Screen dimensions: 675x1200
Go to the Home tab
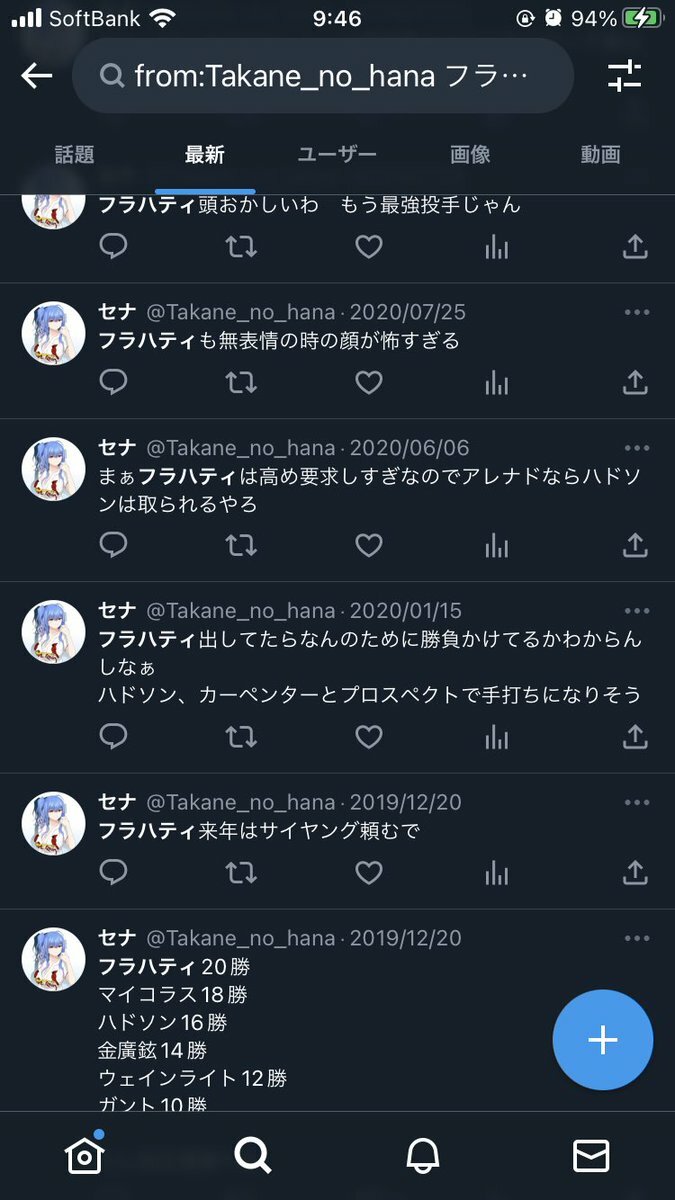(84, 1156)
